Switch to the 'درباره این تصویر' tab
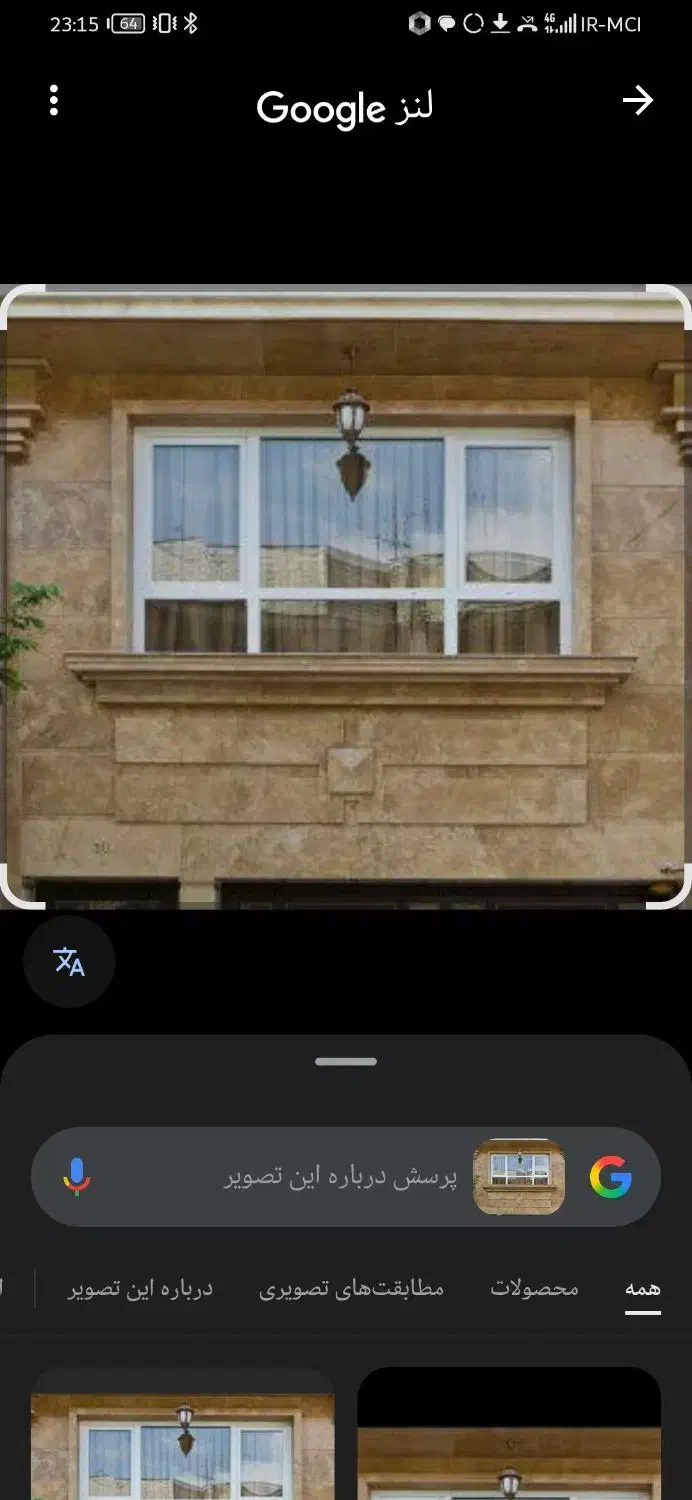 click(x=140, y=1289)
